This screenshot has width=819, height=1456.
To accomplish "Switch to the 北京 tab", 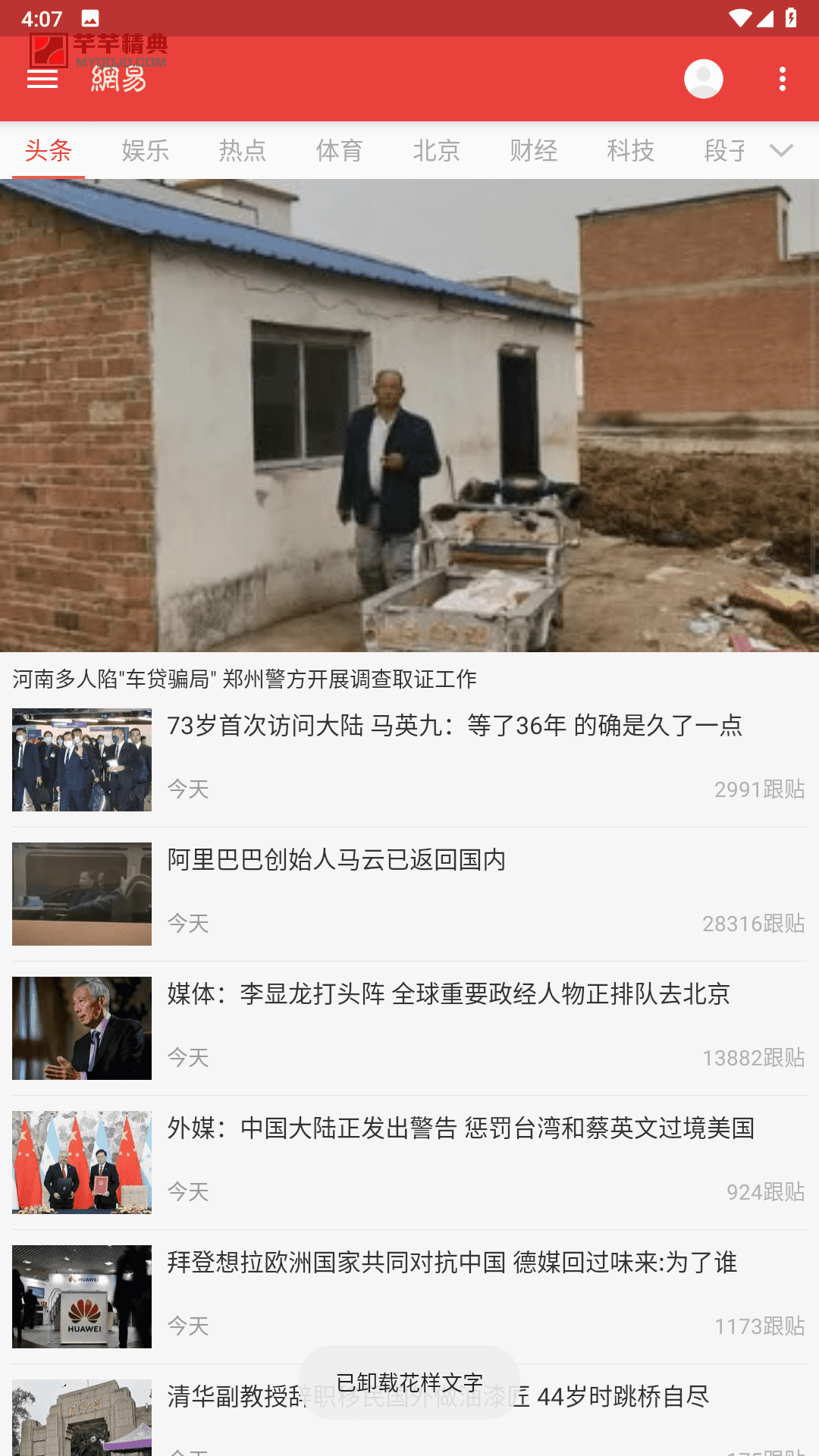I will point(437,150).
